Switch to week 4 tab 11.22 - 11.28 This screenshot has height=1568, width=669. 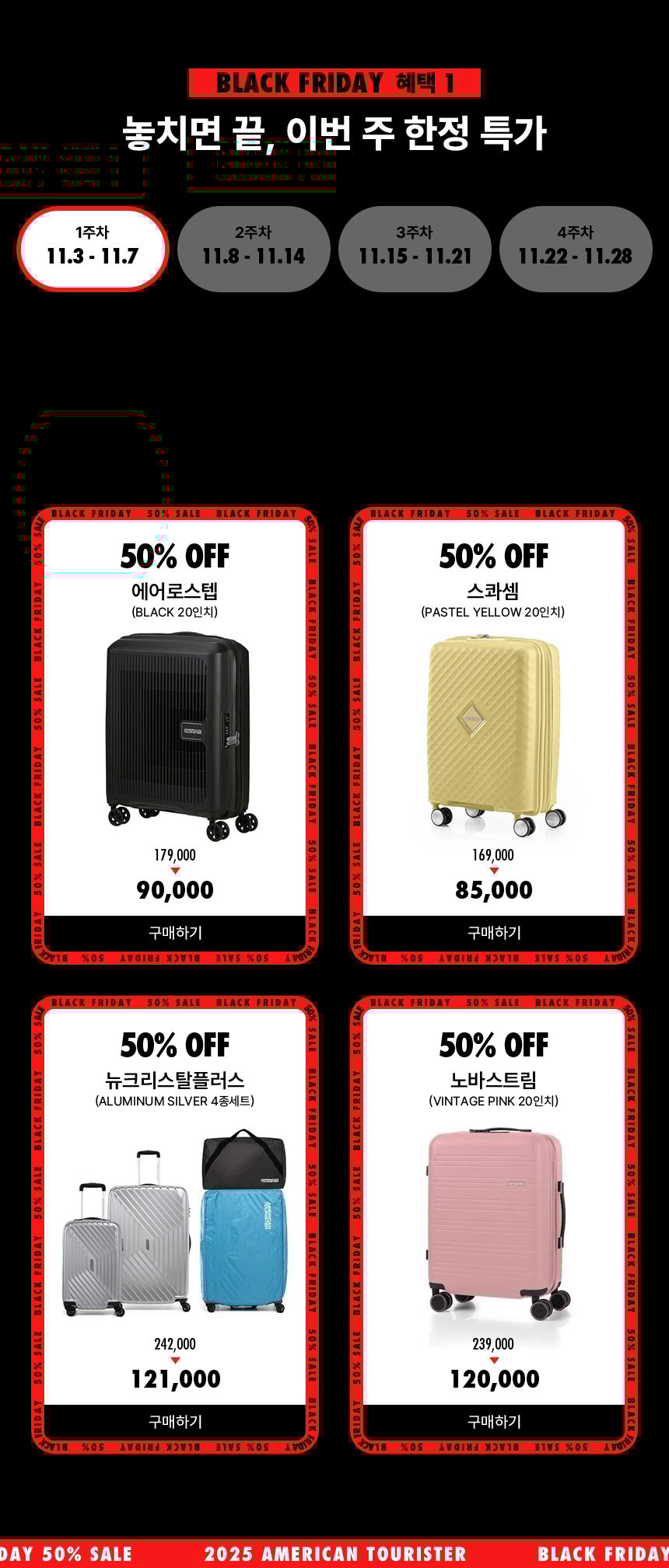(576, 249)
